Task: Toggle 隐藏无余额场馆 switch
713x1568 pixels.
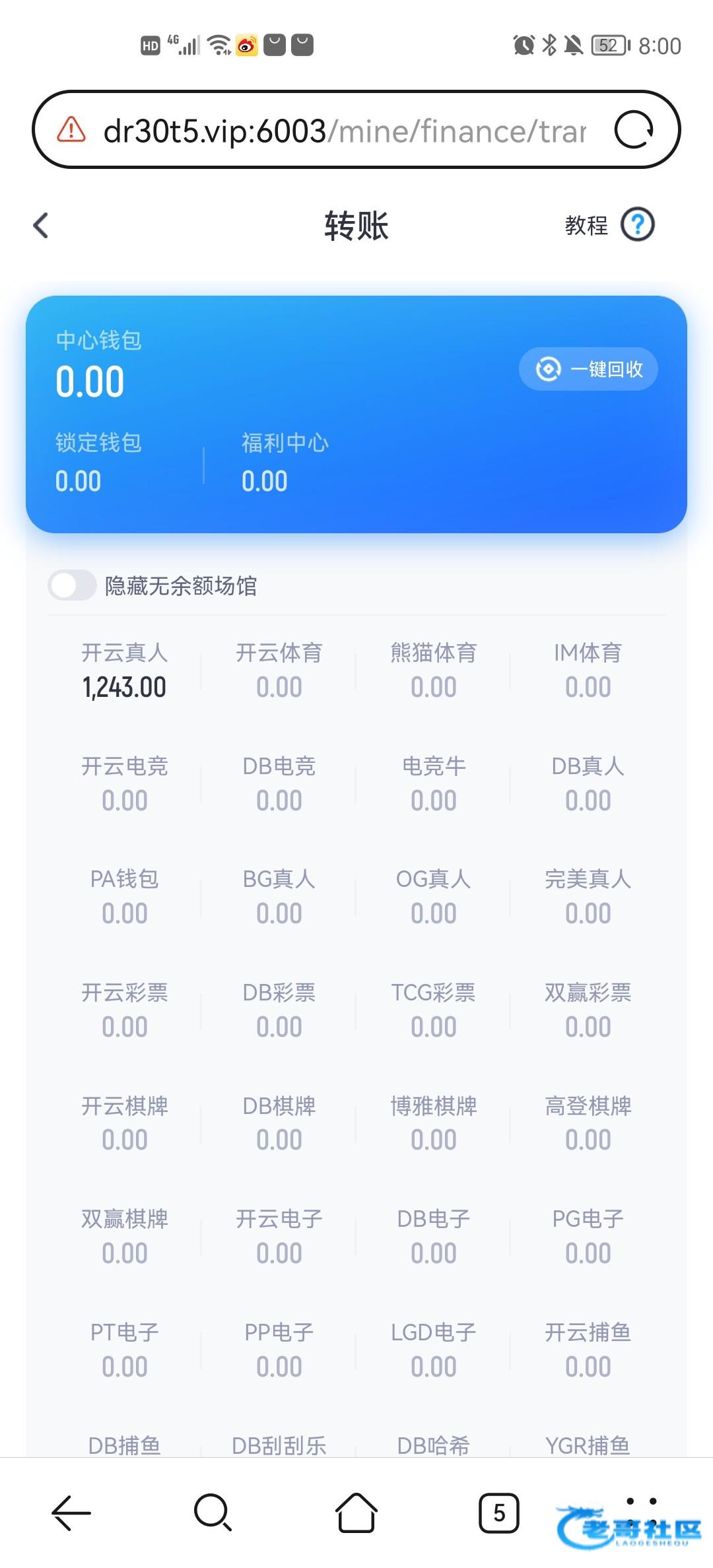Action: tap(73, 585)
